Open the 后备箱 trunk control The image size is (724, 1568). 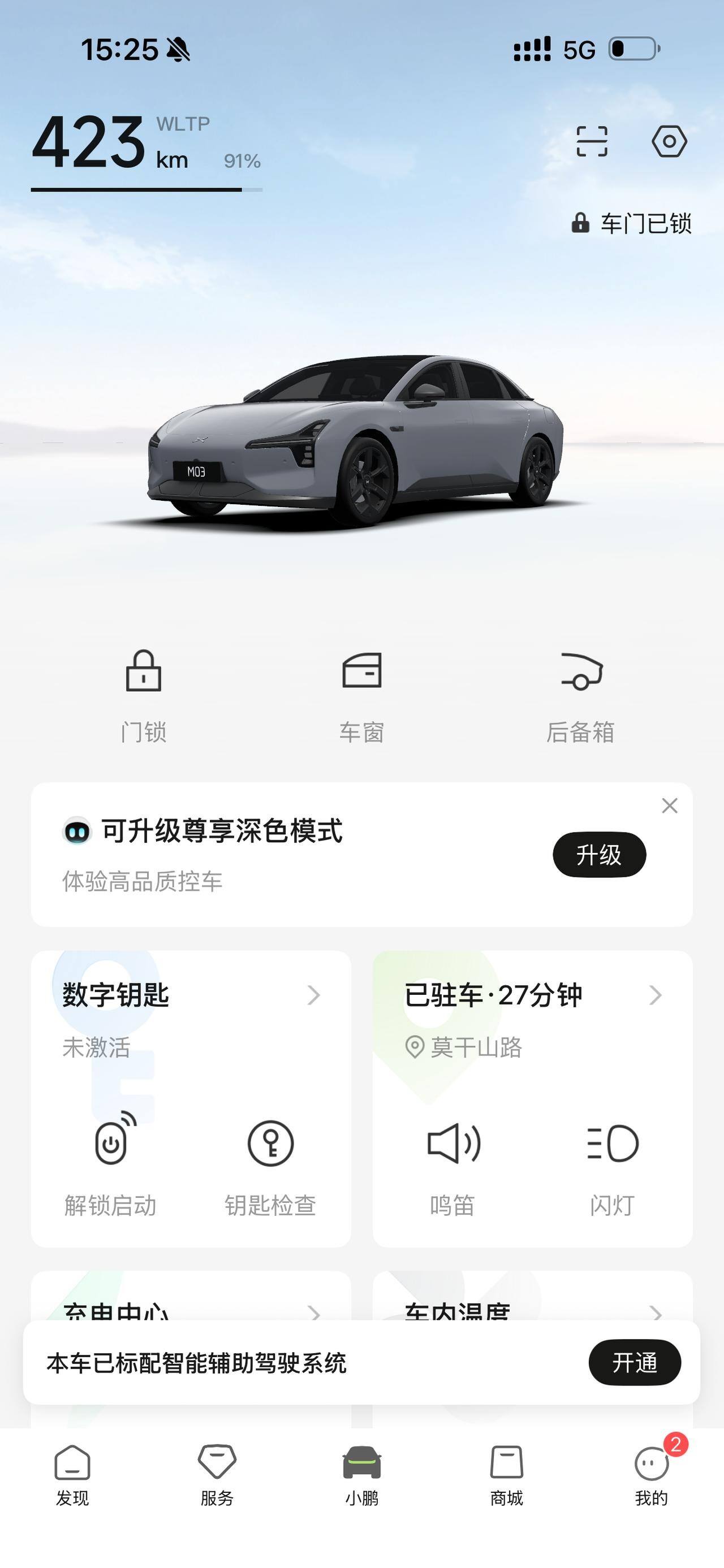(580, 695)
